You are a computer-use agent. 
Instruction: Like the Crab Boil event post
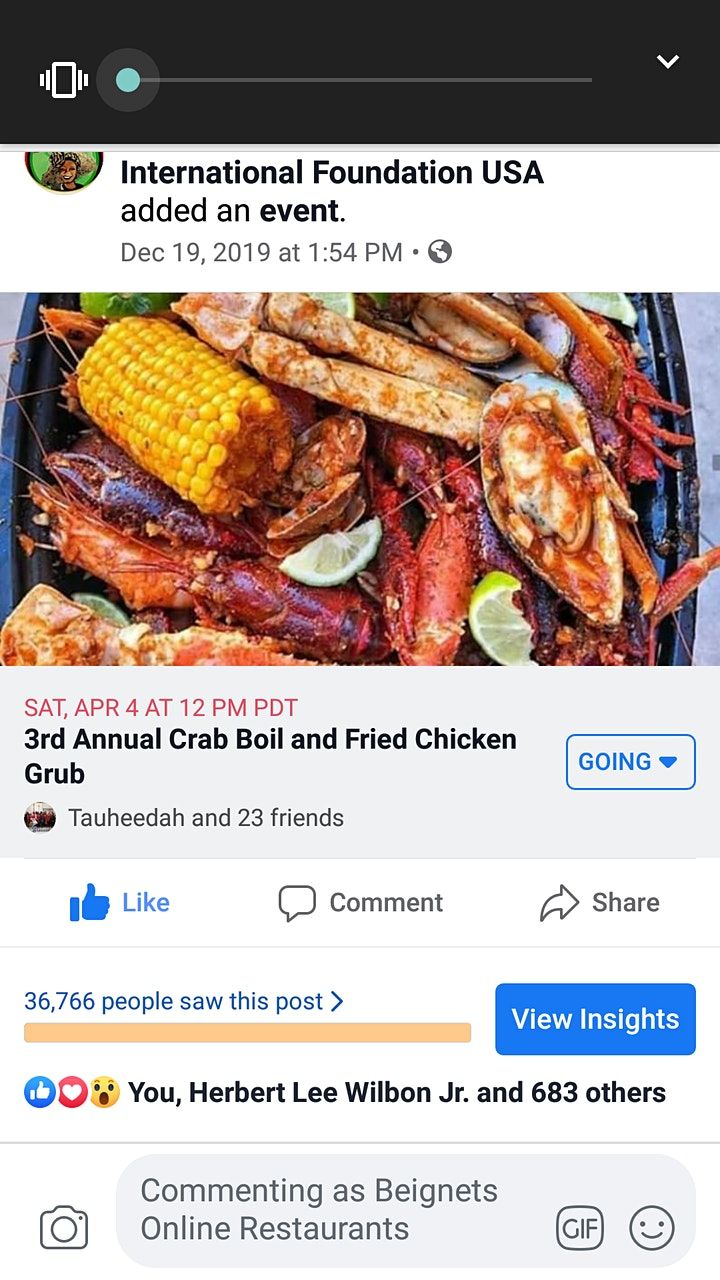click(120, 902)
